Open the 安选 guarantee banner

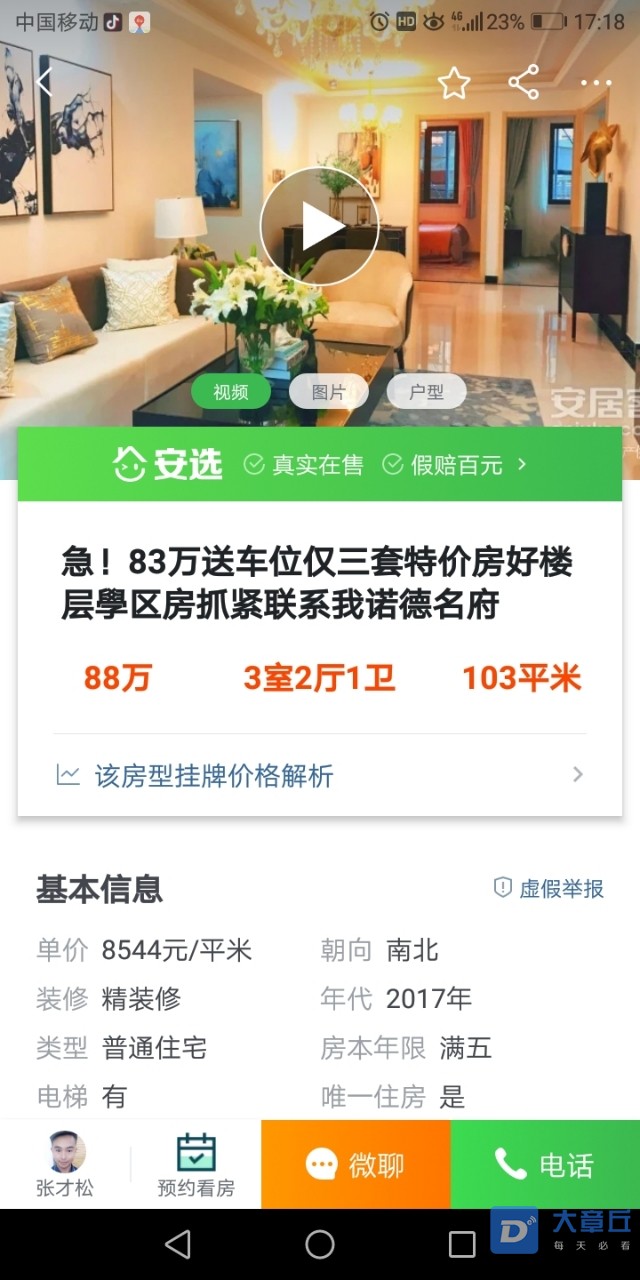(320, 465)
